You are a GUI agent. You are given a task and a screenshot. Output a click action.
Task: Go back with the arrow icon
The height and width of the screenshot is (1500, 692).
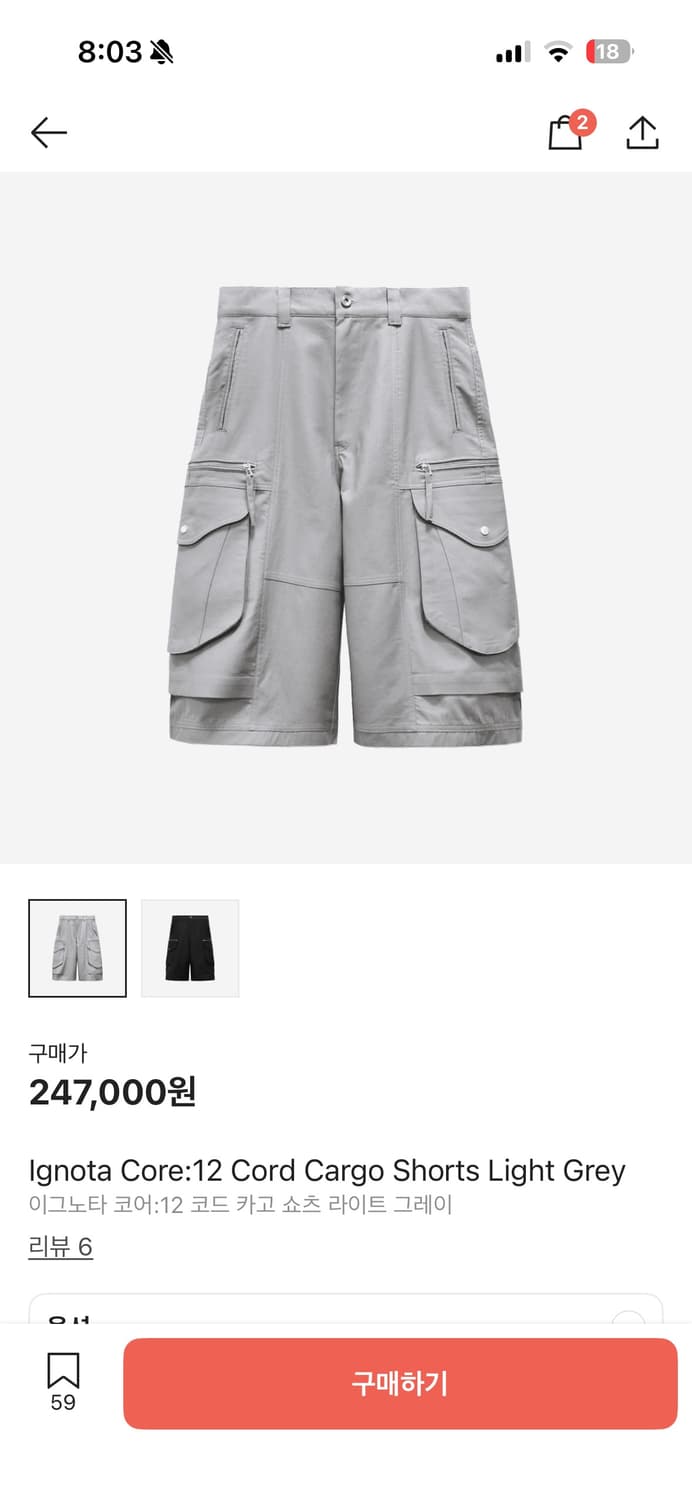(x=48, y=133)
